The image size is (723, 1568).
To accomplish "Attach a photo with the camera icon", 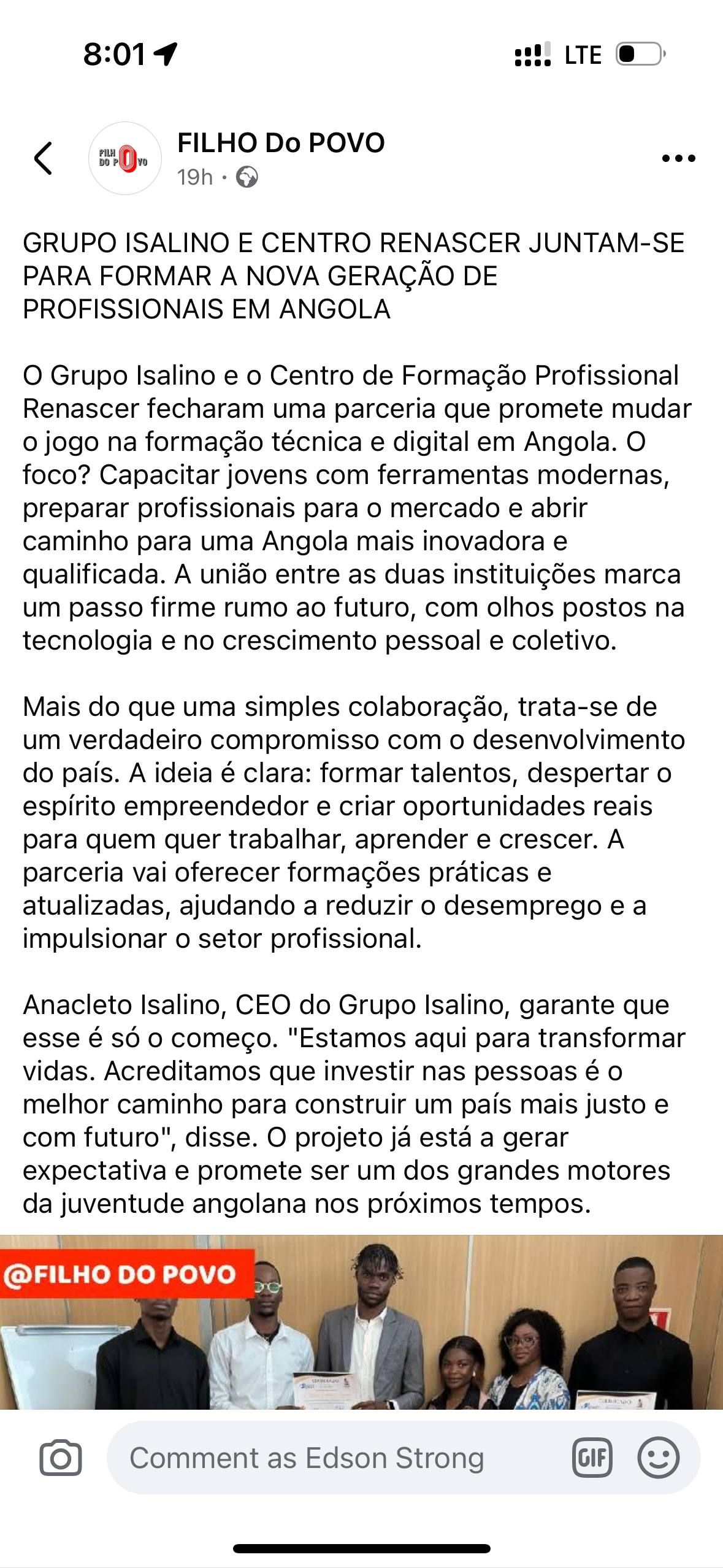I will [61, 1458].
